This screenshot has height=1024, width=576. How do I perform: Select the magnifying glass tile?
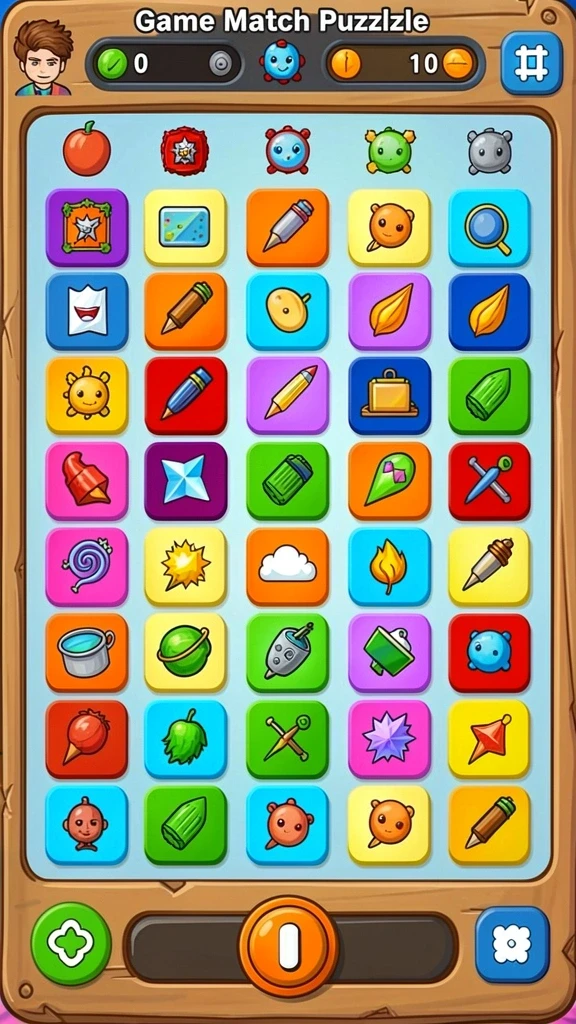coord(489,228)
